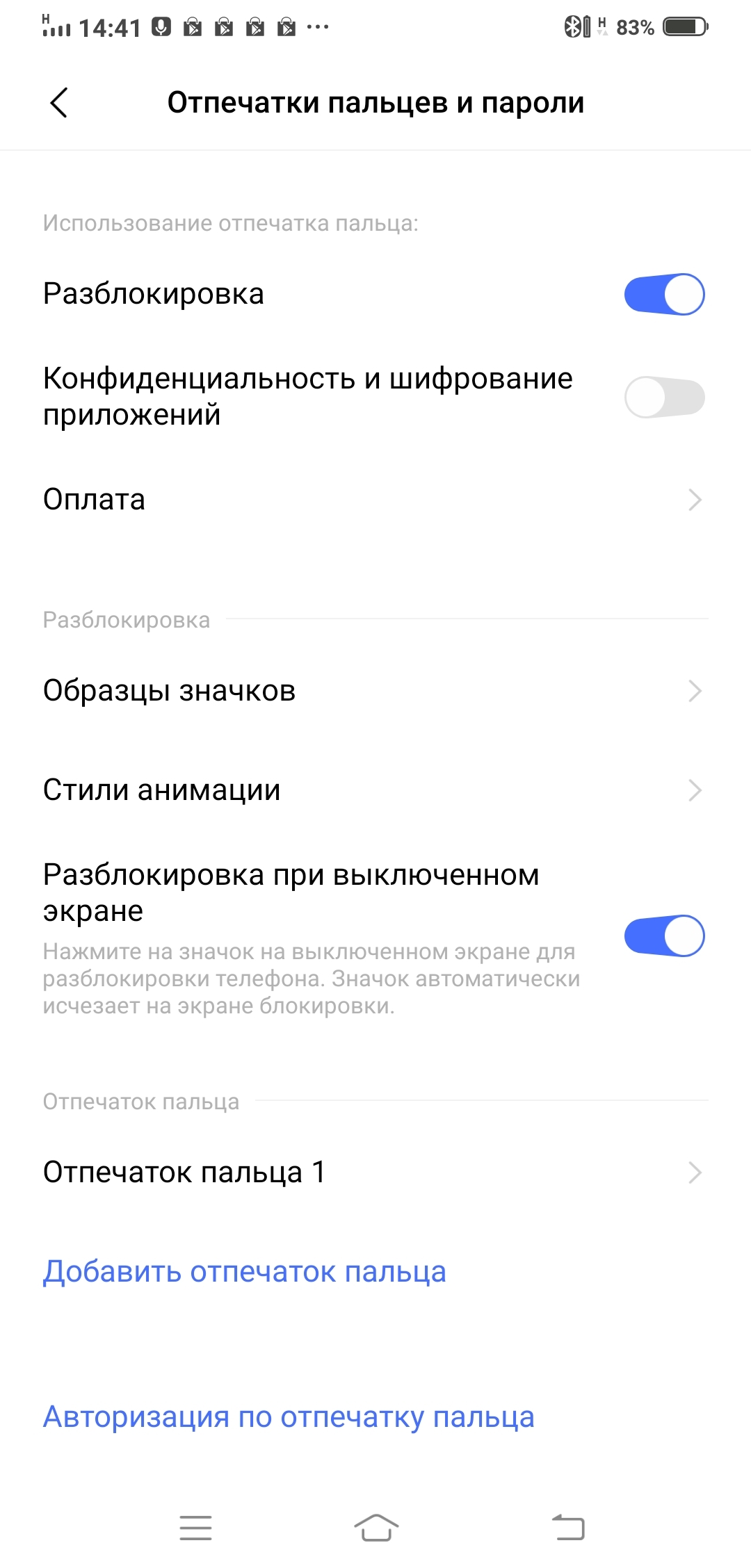Screen dimensions: 751x1568
Task: Tap Добавить отпечаток пальца
Action: [244, 1272]
